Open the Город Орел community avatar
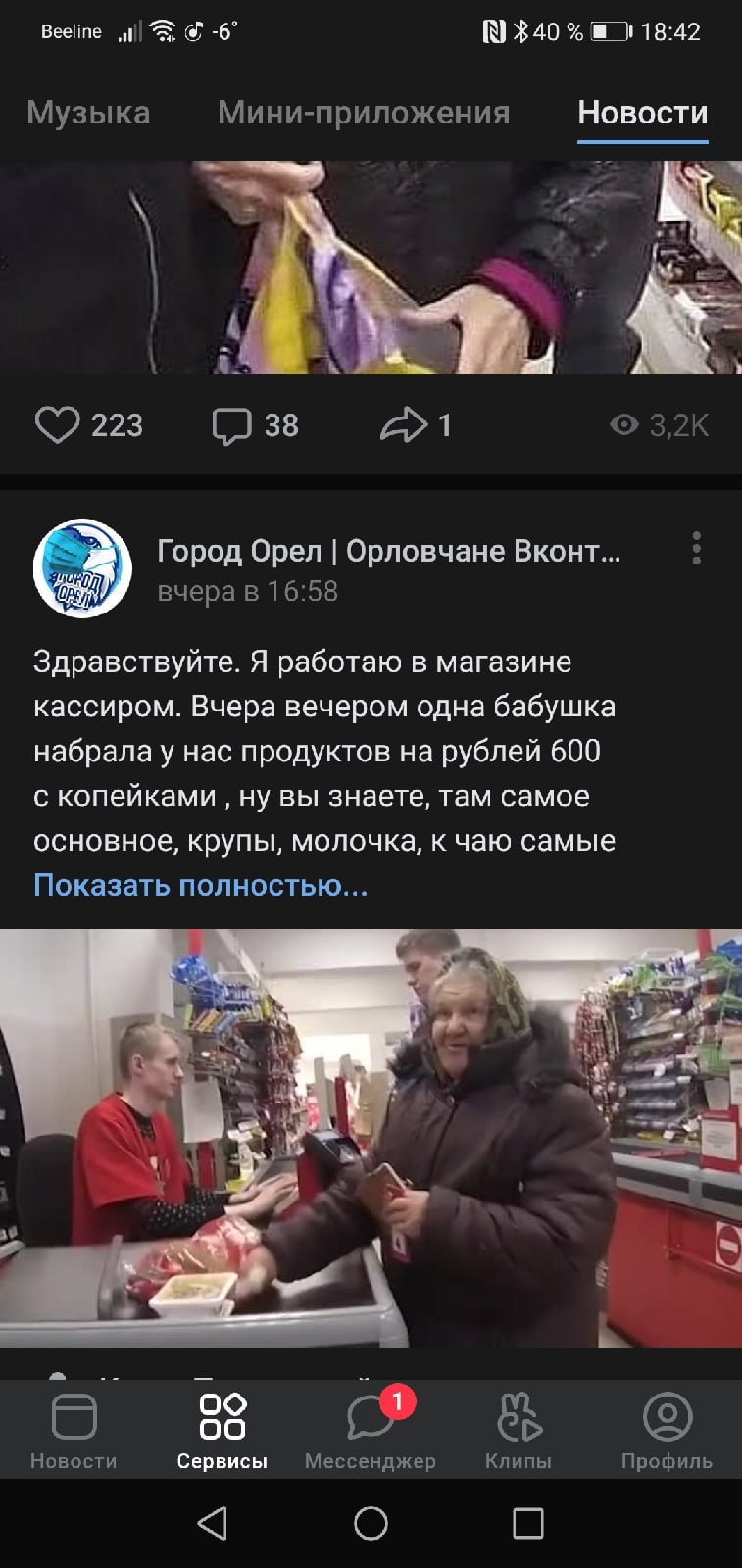The image size is (742, 1568). point(82,568)
